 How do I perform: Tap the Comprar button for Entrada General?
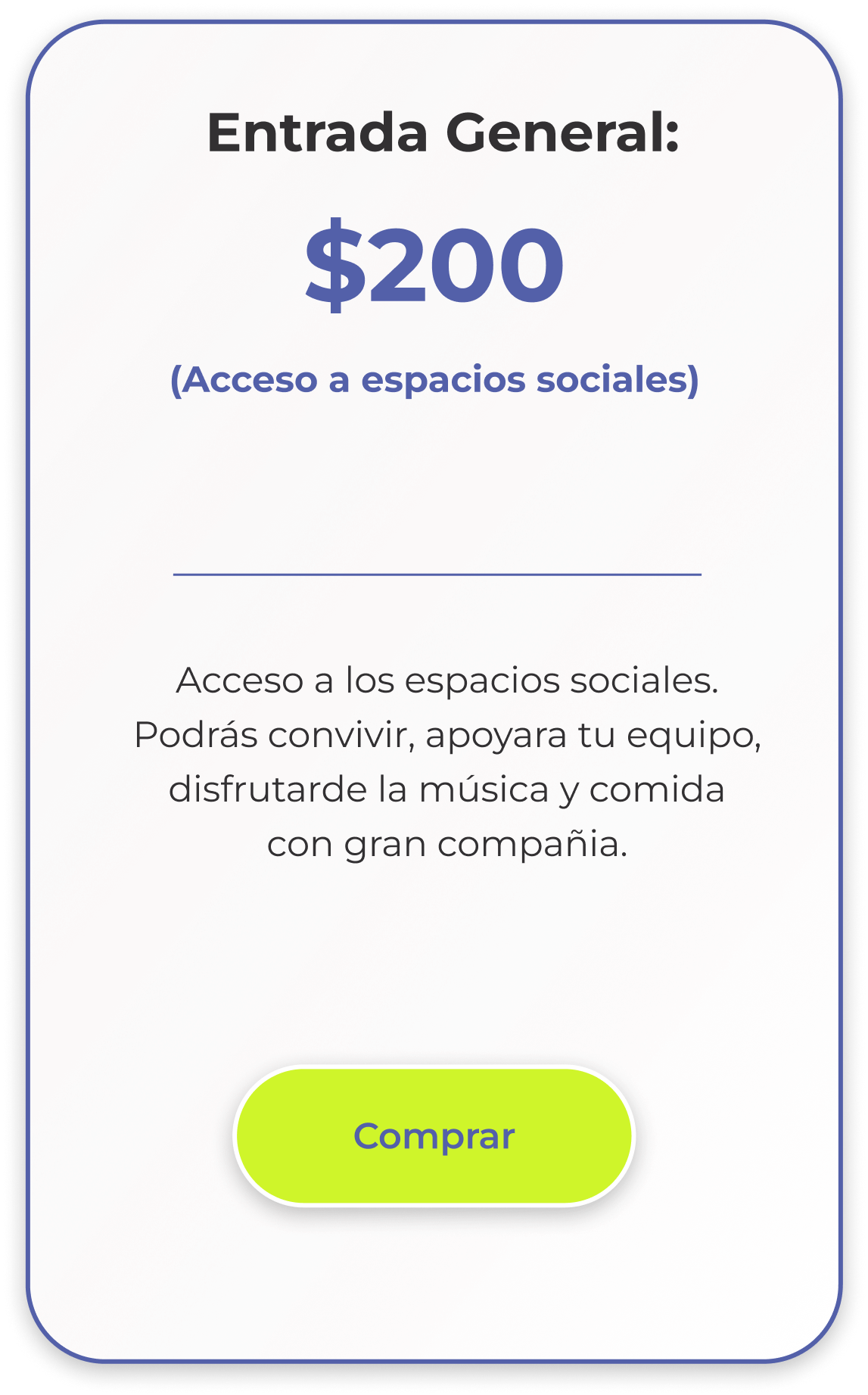[x=434, y=1135]
